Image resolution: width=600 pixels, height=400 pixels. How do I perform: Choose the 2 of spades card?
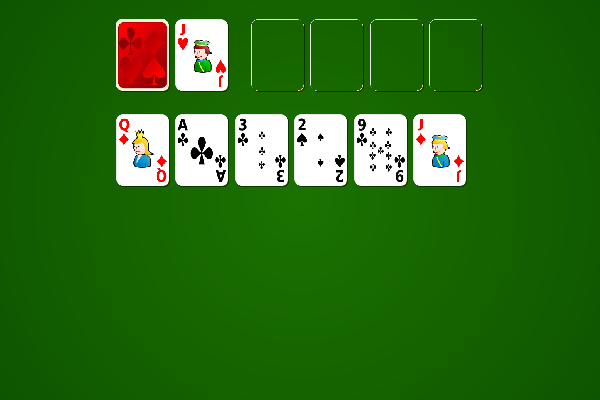[320, 150]
